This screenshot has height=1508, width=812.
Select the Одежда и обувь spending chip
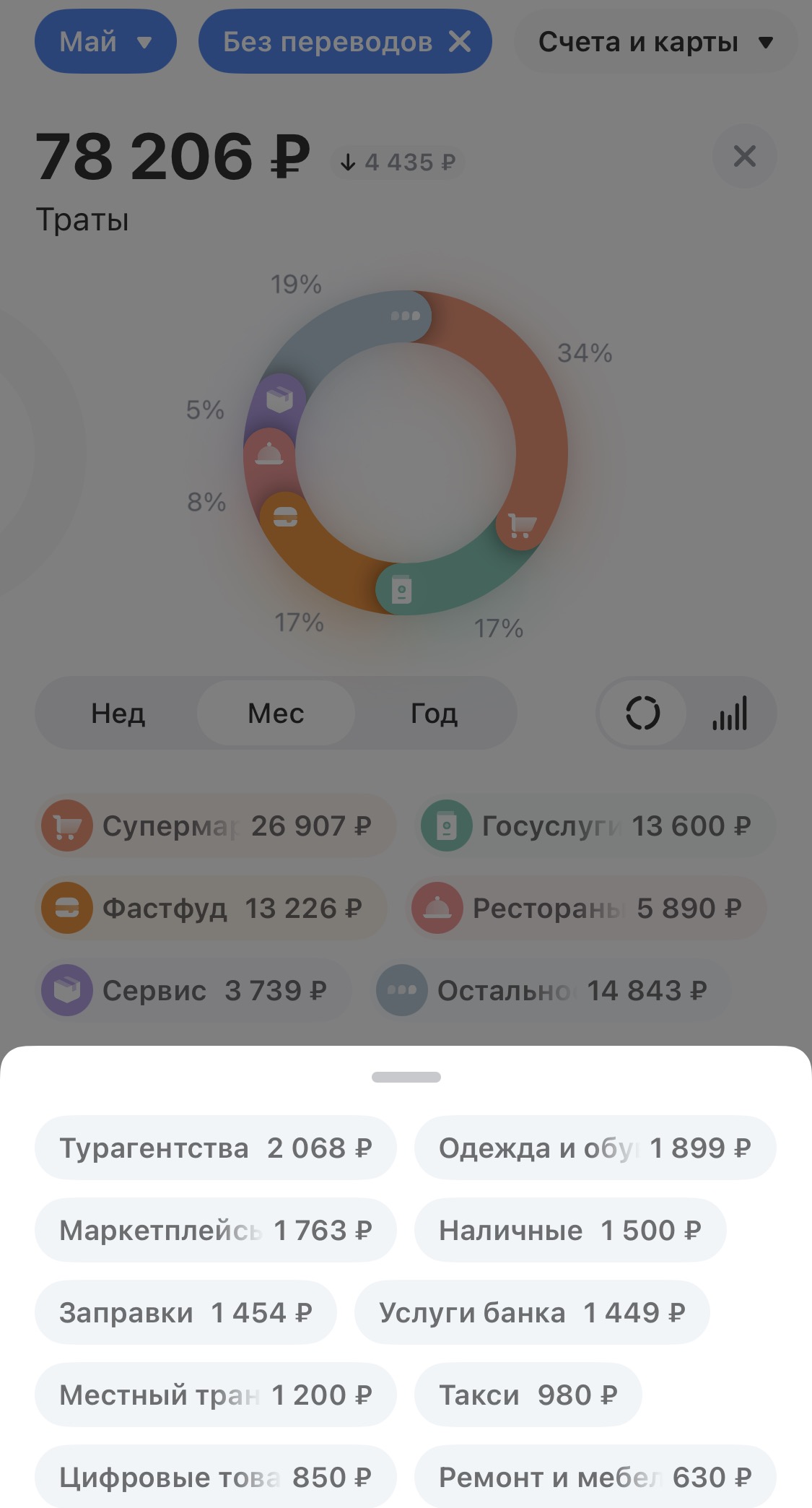595,1148
